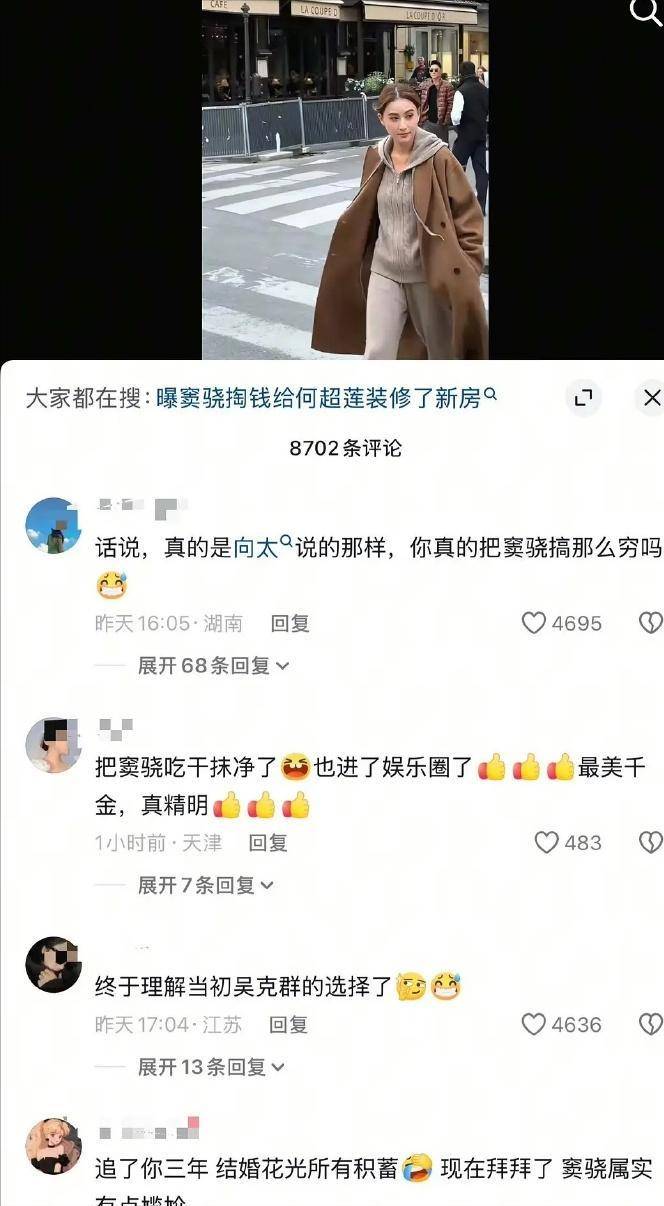Reply to the 江苏 comment
The image size is (664, 1206).
289,1025
